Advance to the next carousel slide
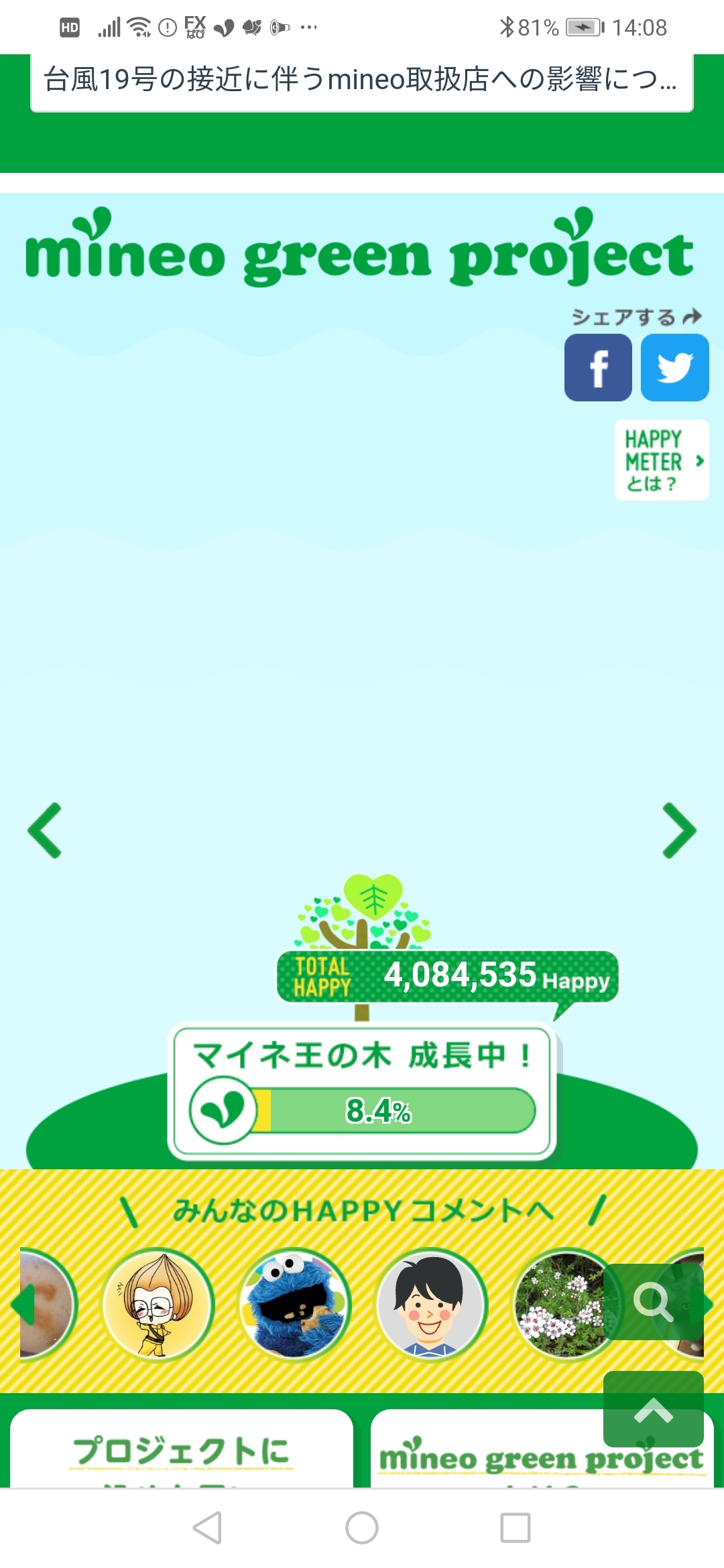 679,830
